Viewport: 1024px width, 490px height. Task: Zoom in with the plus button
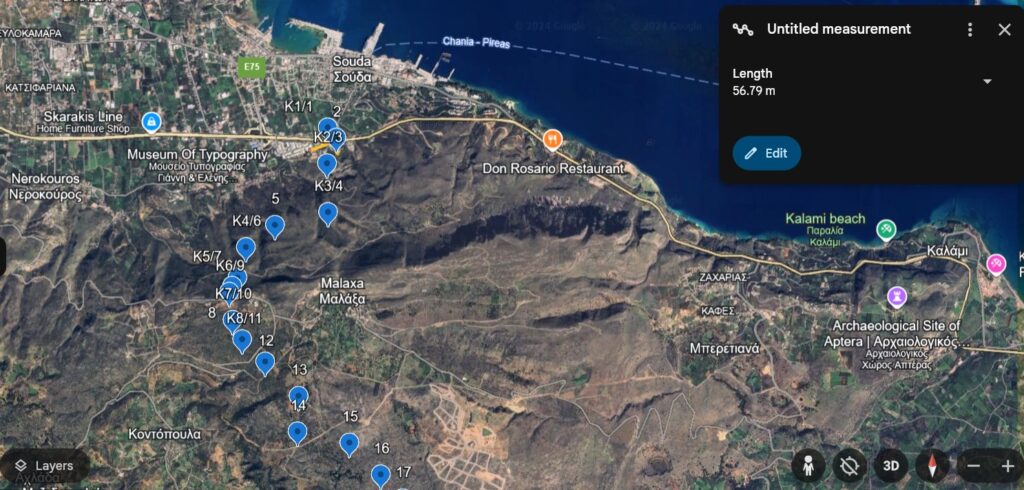pyautogui.click(x=1007, y=466)
